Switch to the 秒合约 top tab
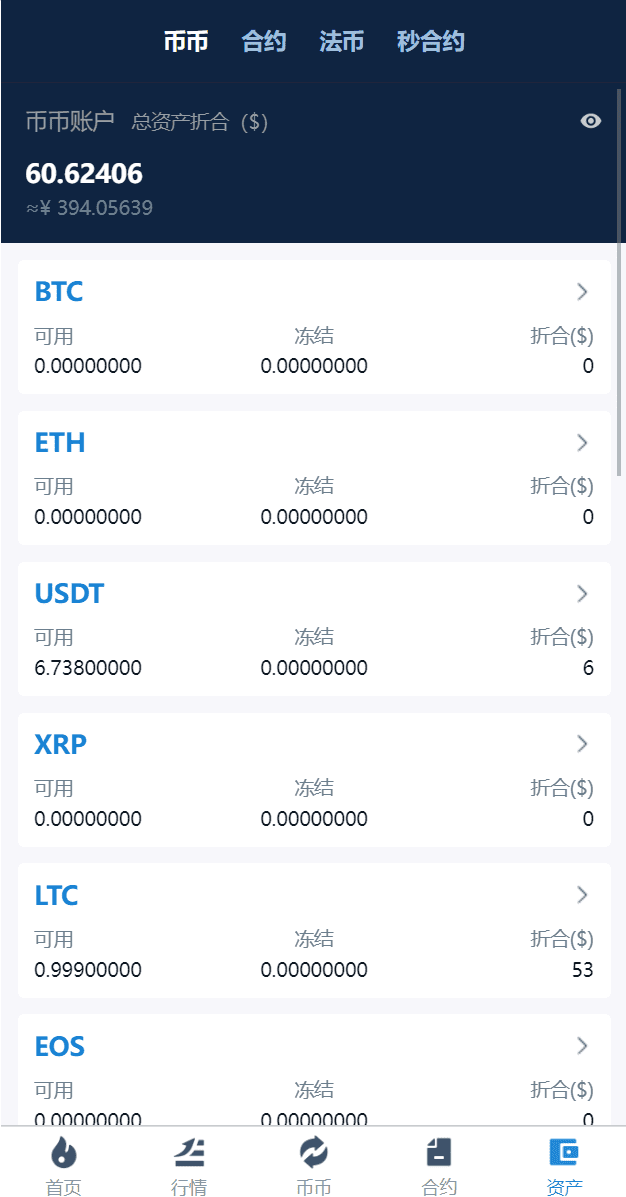 [x=430, y=41]
